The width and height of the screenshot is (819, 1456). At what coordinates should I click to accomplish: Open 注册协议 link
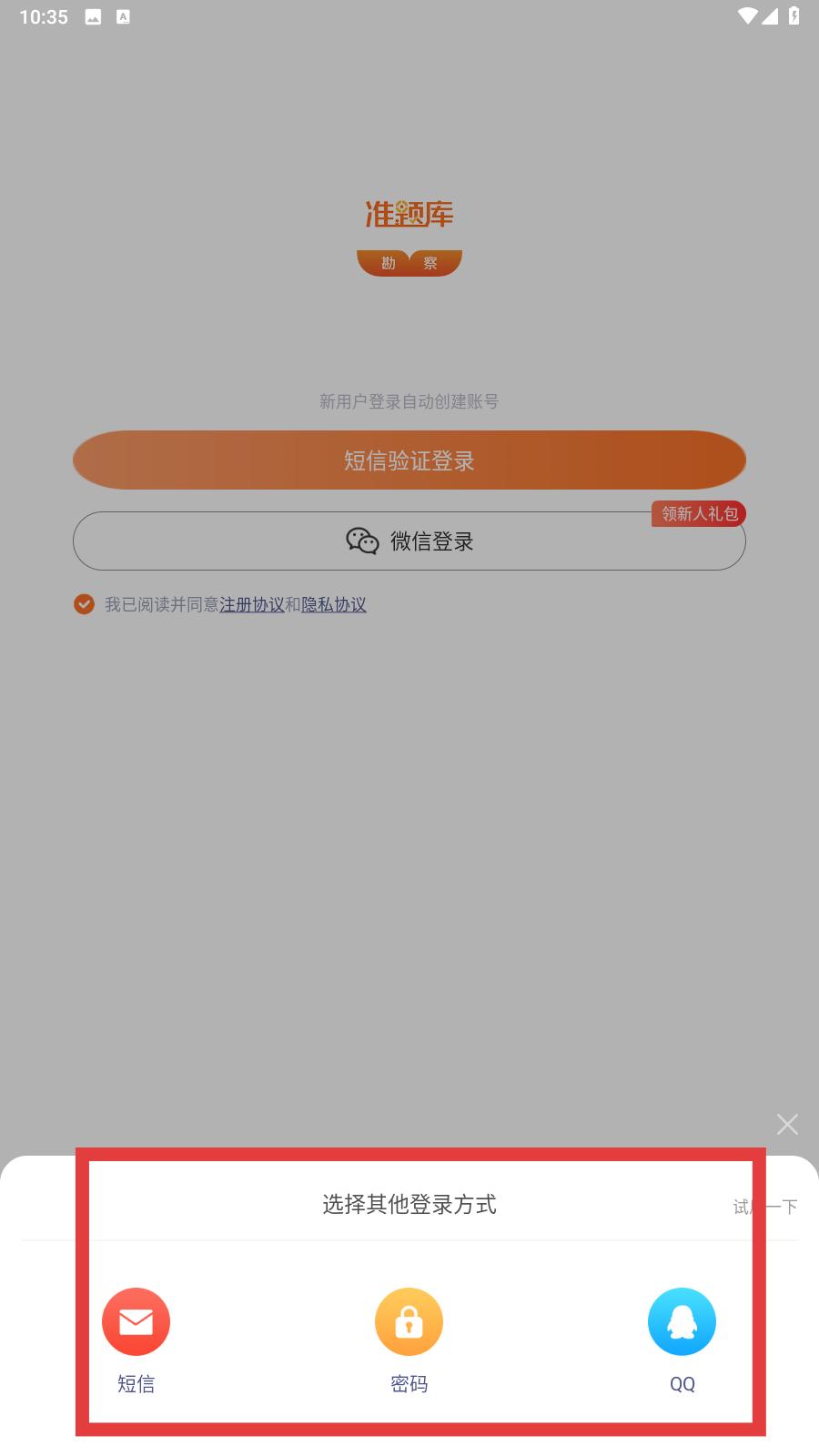[252, 604]
